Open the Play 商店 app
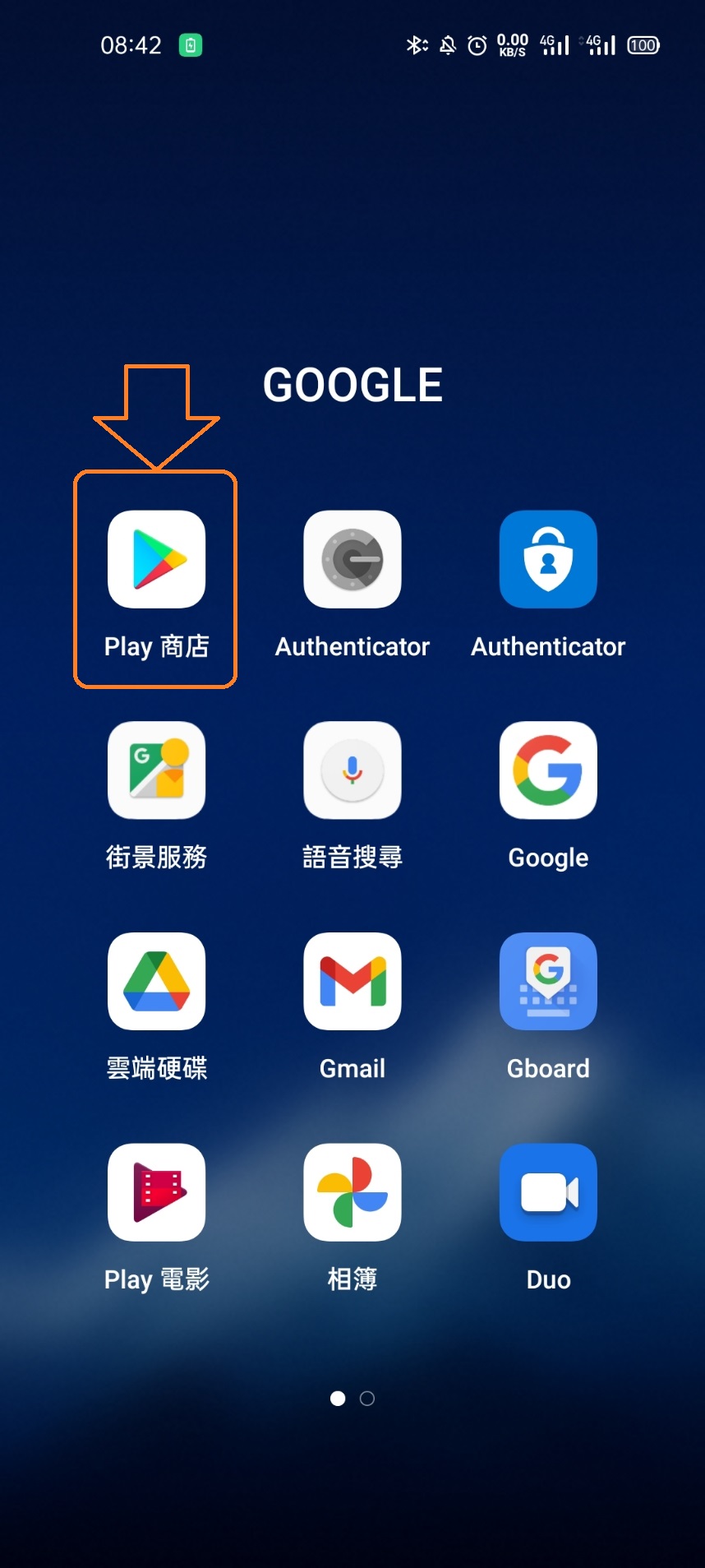Screen dimensions: 705x1568 click(x=156, y=559)
